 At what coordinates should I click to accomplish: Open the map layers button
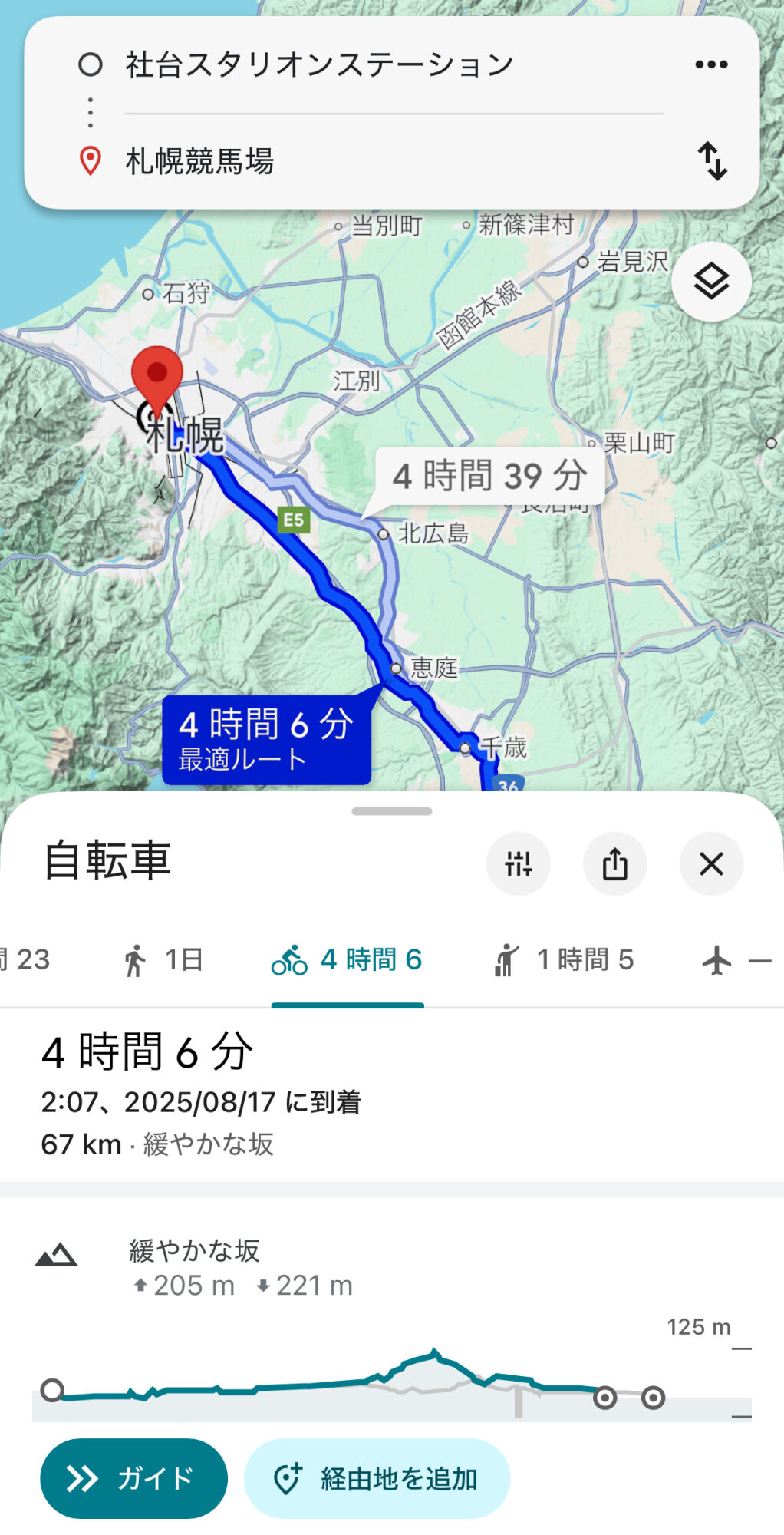click(711, 282)
